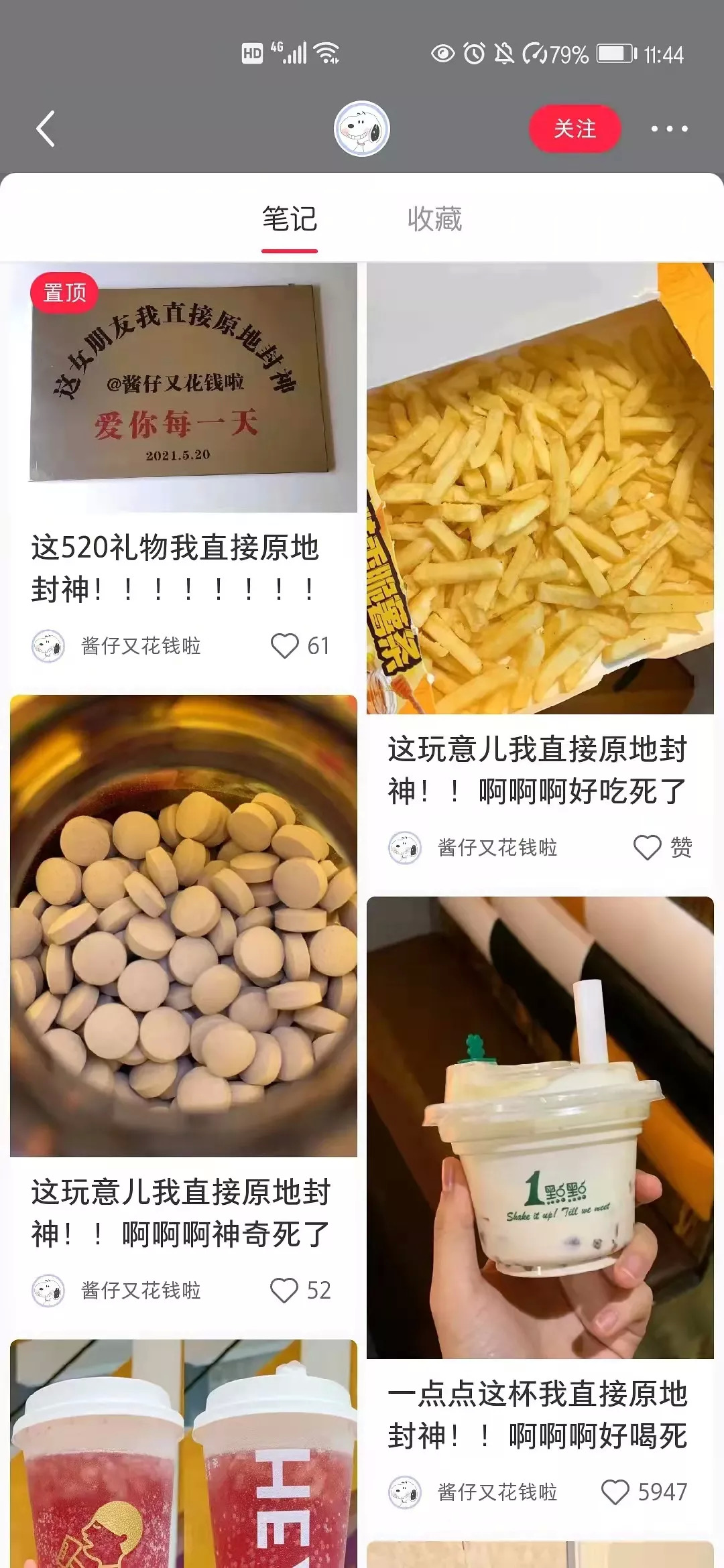The height and width of the screenshot is (1568, 724).
Task: Open the french fries 好吃死了 note
Action: click(540, 489)
